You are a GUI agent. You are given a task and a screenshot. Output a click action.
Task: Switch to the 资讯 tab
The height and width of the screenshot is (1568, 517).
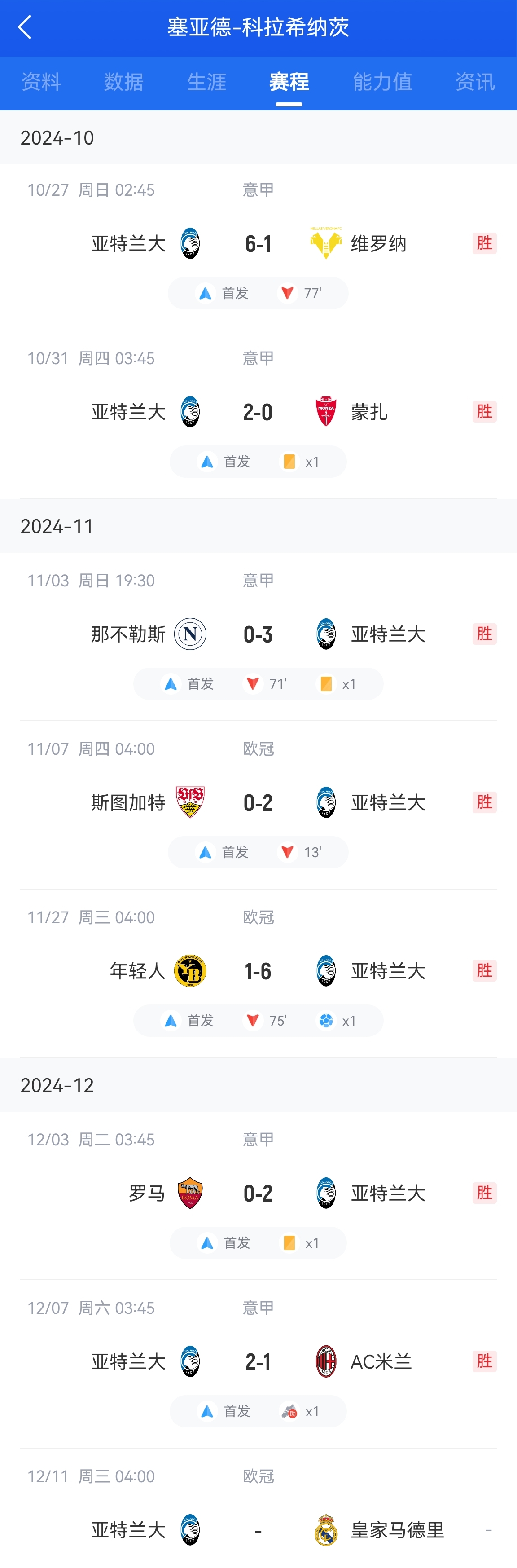coord(474,82)
